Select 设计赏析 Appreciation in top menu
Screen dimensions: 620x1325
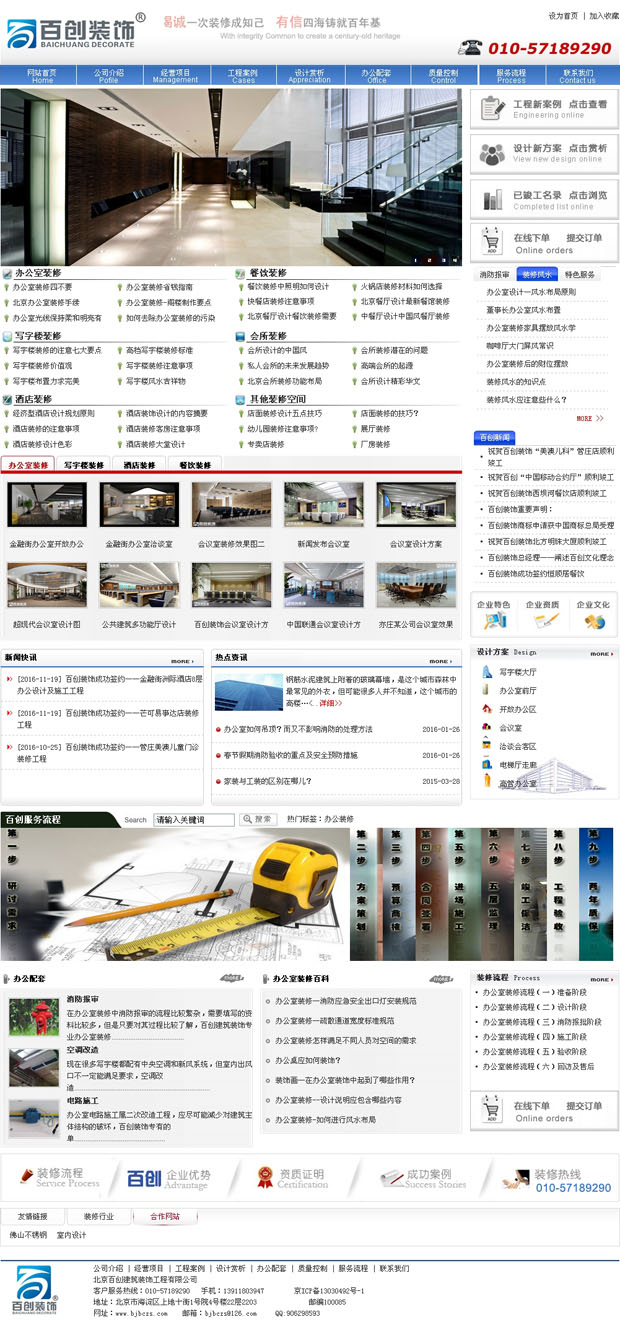[x=309, y=76]
